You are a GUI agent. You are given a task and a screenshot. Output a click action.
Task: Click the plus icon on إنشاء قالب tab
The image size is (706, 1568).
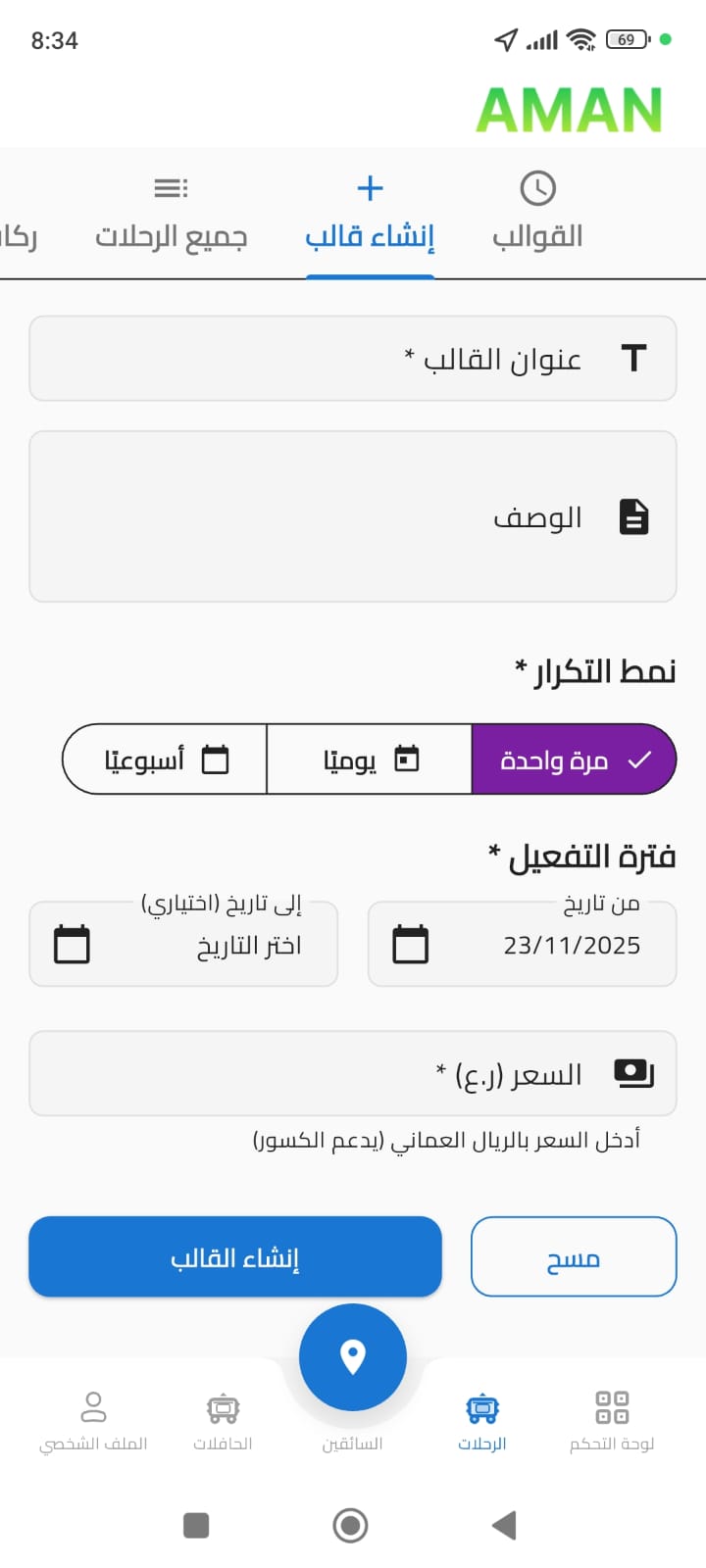point(370,187)
